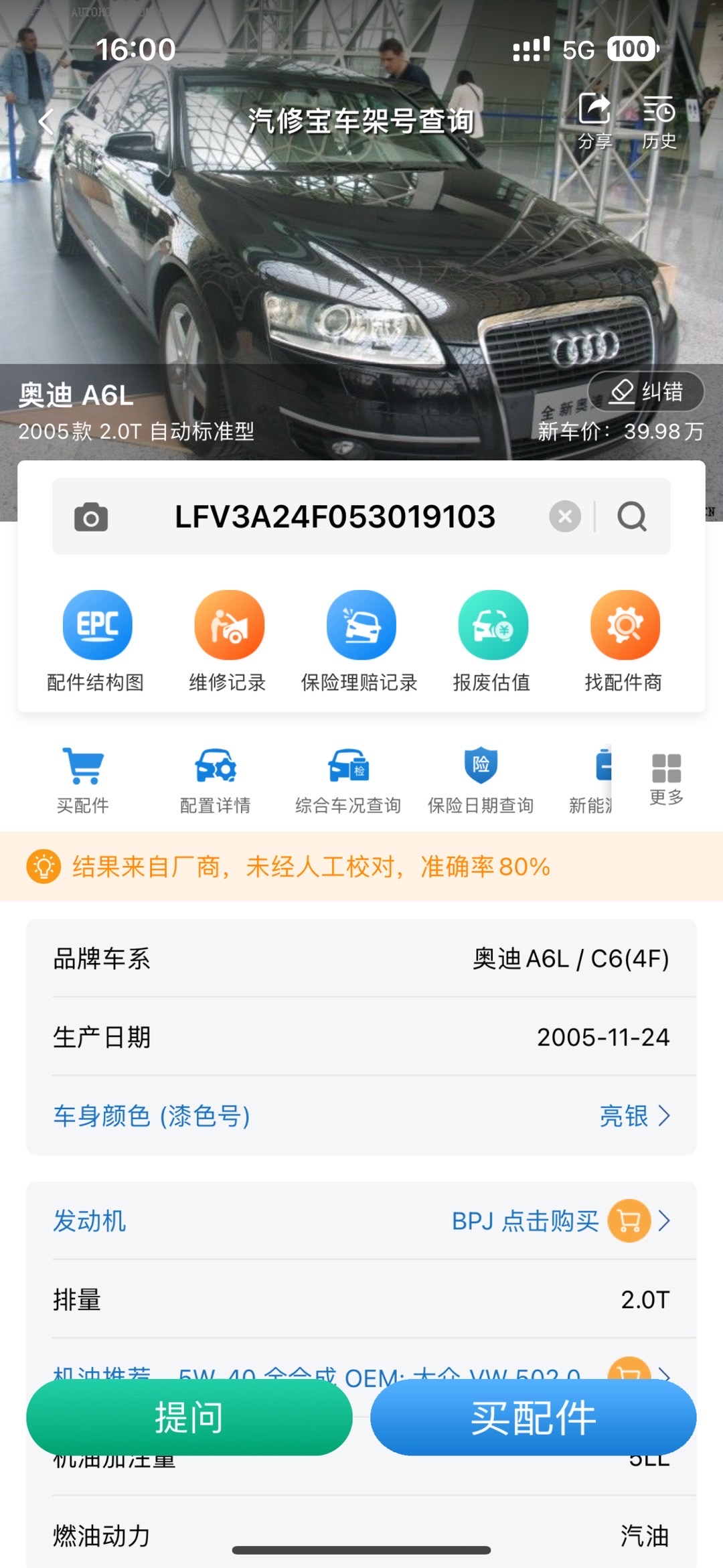Open 车身颜色 paint code row
Viewport: 723px width, 1568px height.
tap(361, 1116)
